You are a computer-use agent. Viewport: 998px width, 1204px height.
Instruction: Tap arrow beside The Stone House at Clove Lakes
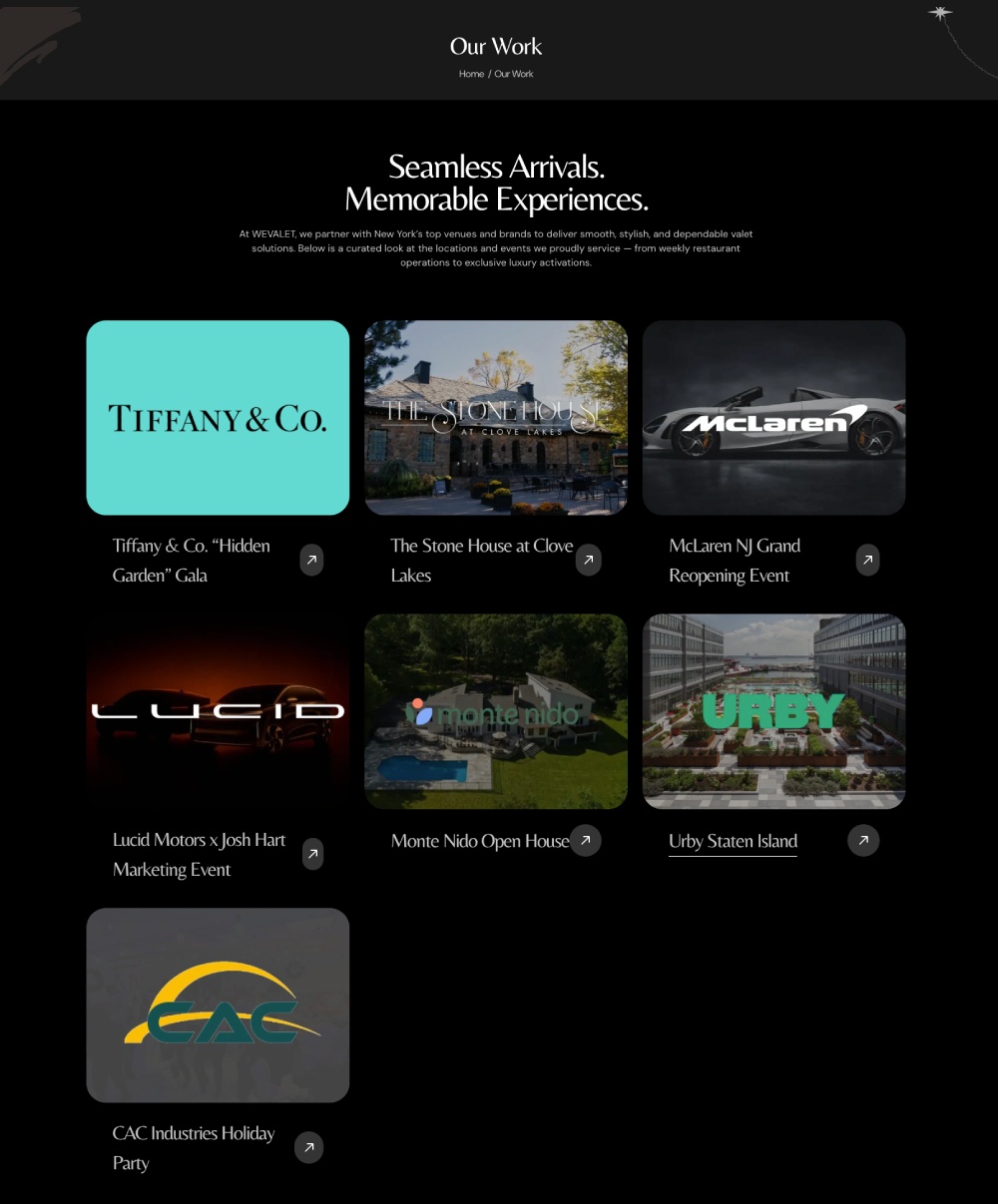pyautogui.click(x=589, y=561)
